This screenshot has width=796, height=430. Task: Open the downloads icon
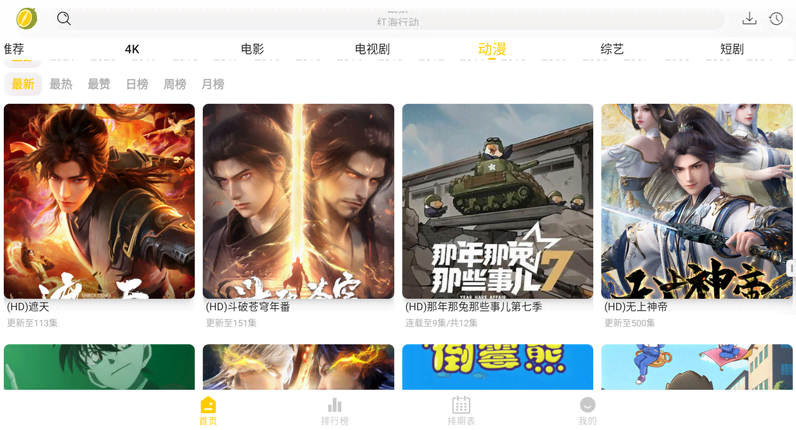pyautogui.click(x=749, y=19)
